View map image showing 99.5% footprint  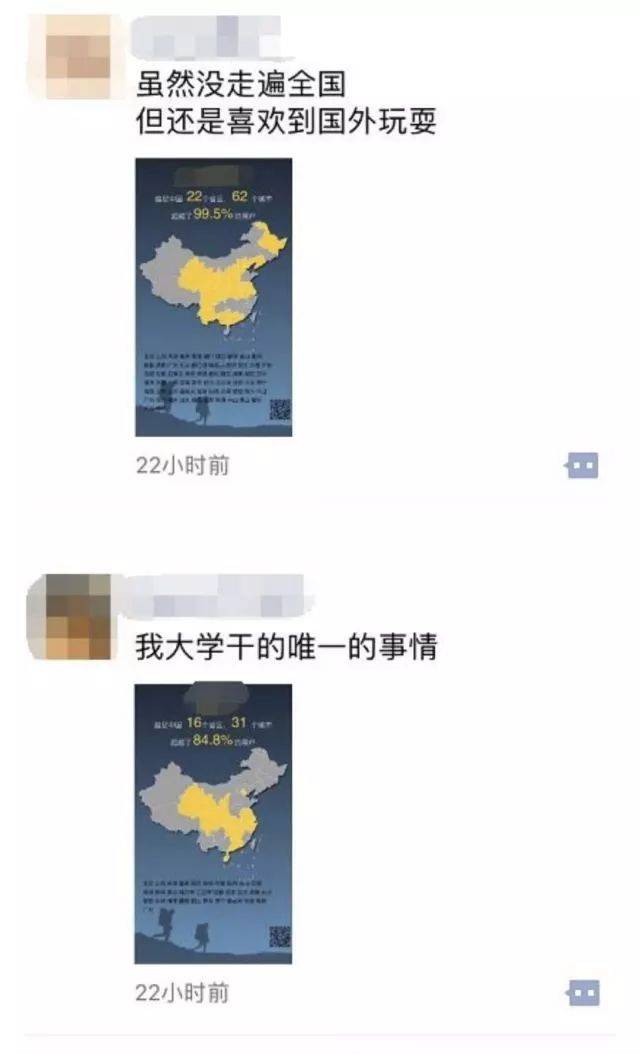click(214, 297)
